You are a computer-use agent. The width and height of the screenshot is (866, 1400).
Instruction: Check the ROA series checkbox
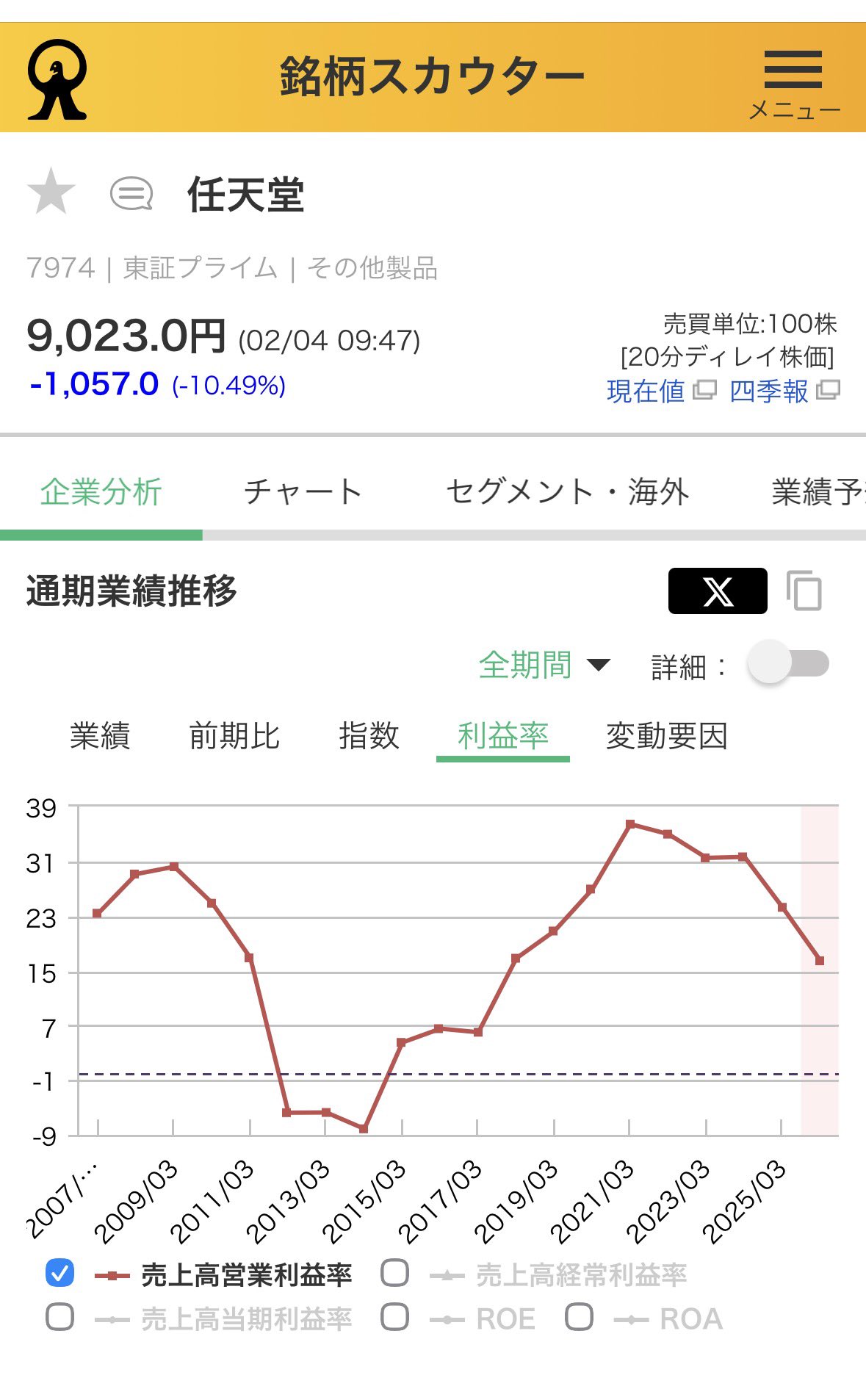(579, 1318)
